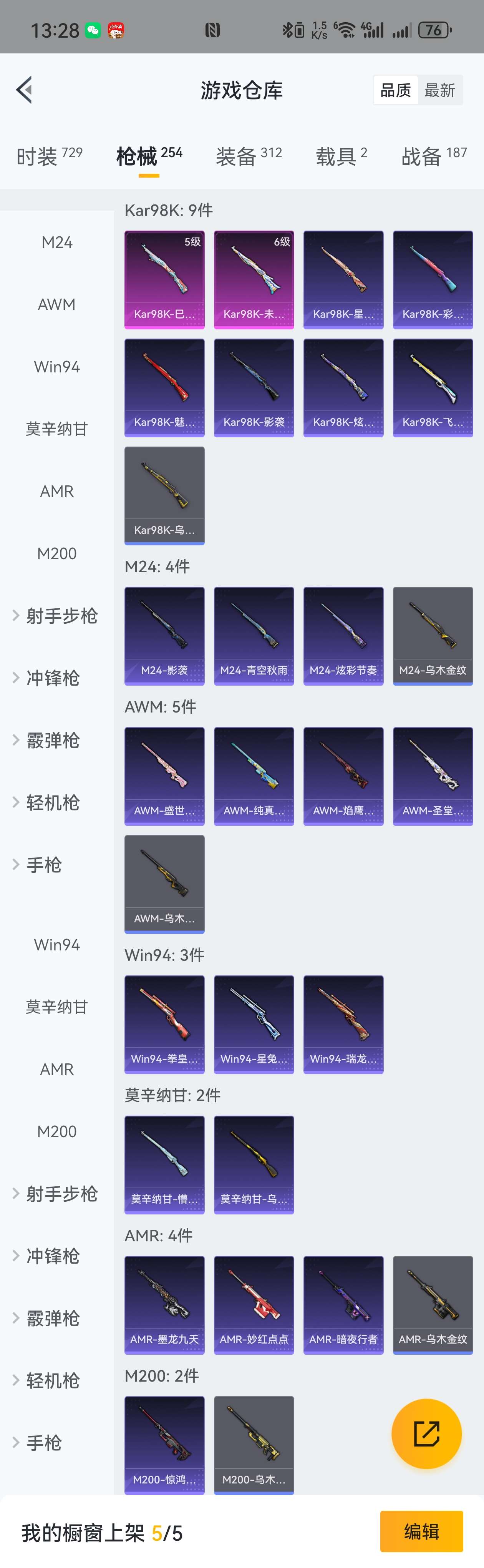Tap the 编辑 button
484x1568 pixels.
[421, 1531]
